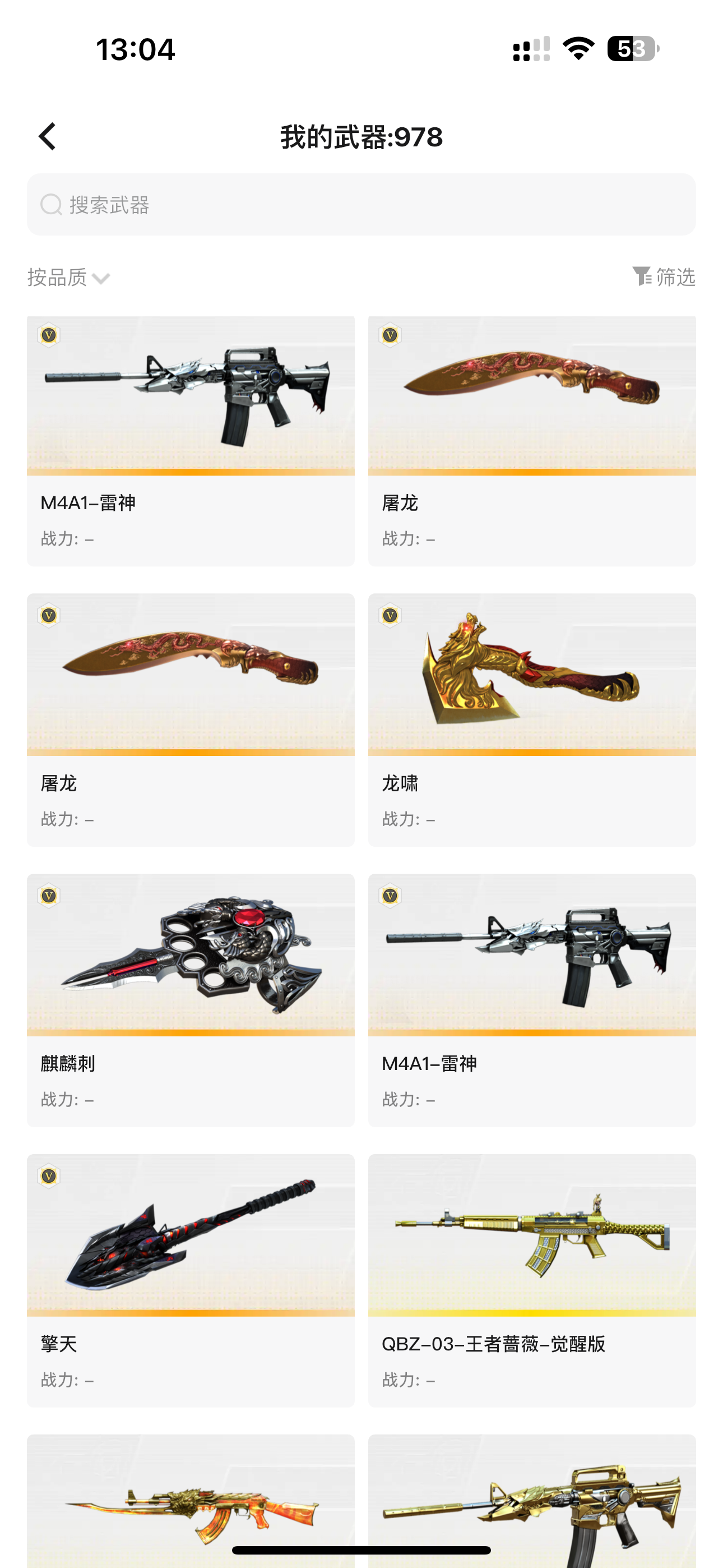The height and width of the screenshot is (1568, 723).
Task: Open QBZ-03-王者蔷薇-觉醒版 weapon card
Action: click(532, 1280)
